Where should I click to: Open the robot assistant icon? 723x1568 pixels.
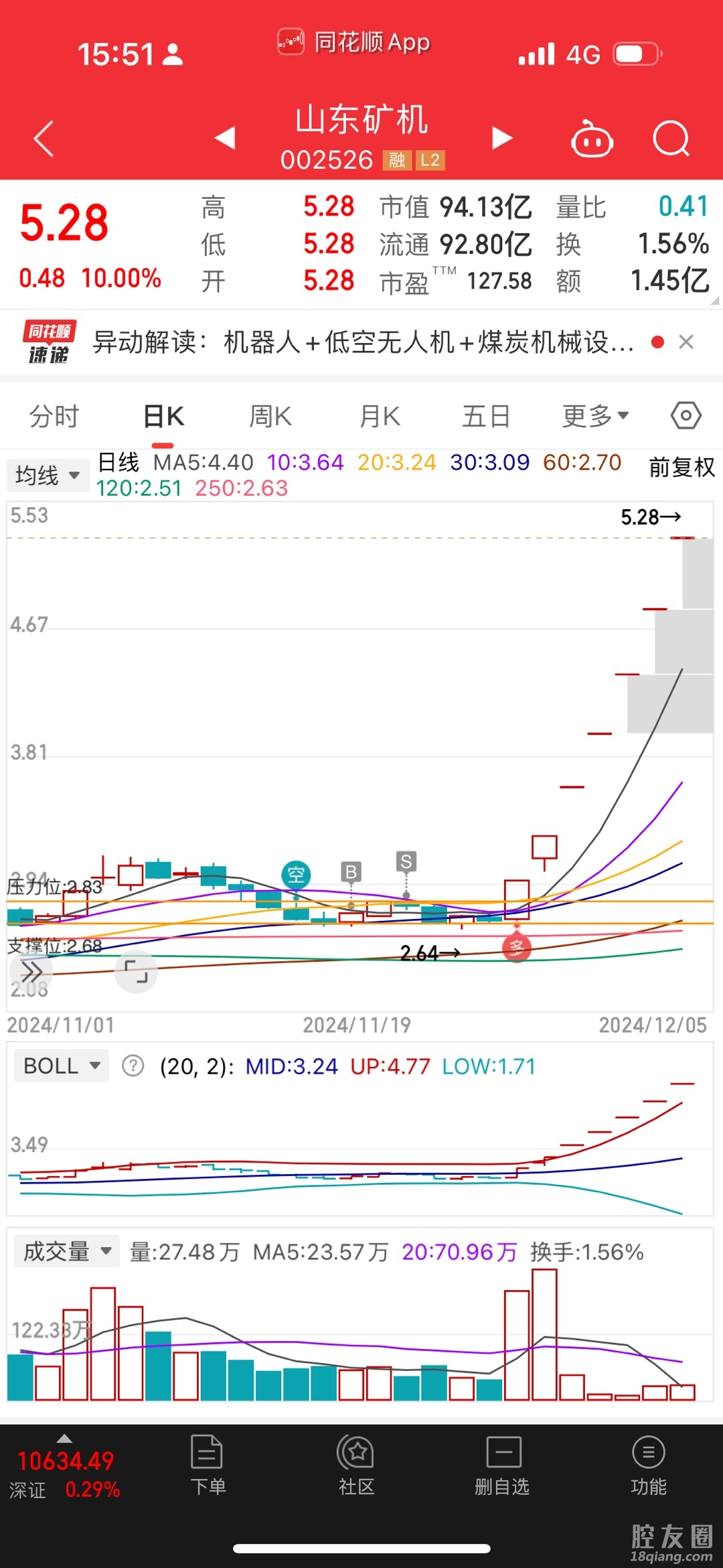[x=592, y=139]
